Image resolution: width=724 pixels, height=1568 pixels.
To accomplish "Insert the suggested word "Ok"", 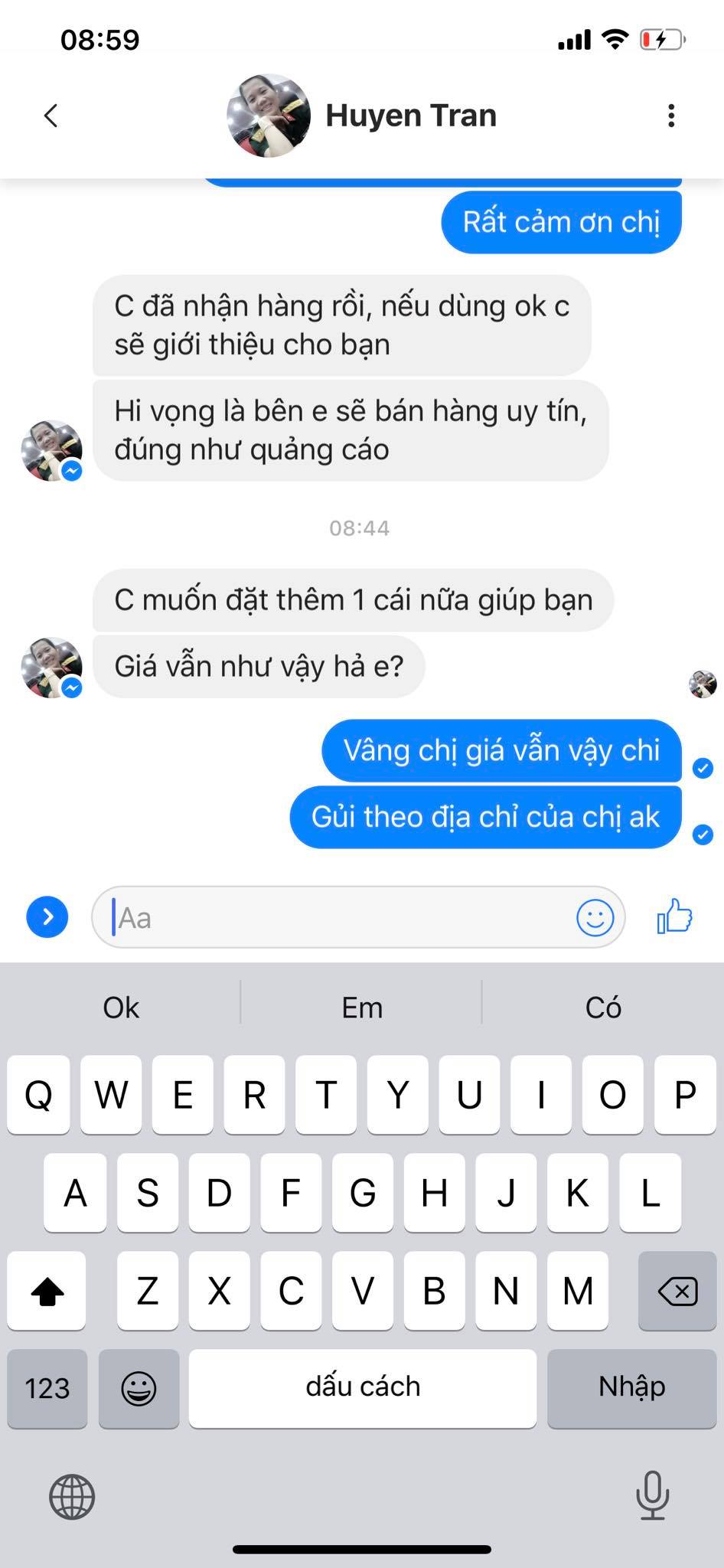I will tap(121, 1008).
